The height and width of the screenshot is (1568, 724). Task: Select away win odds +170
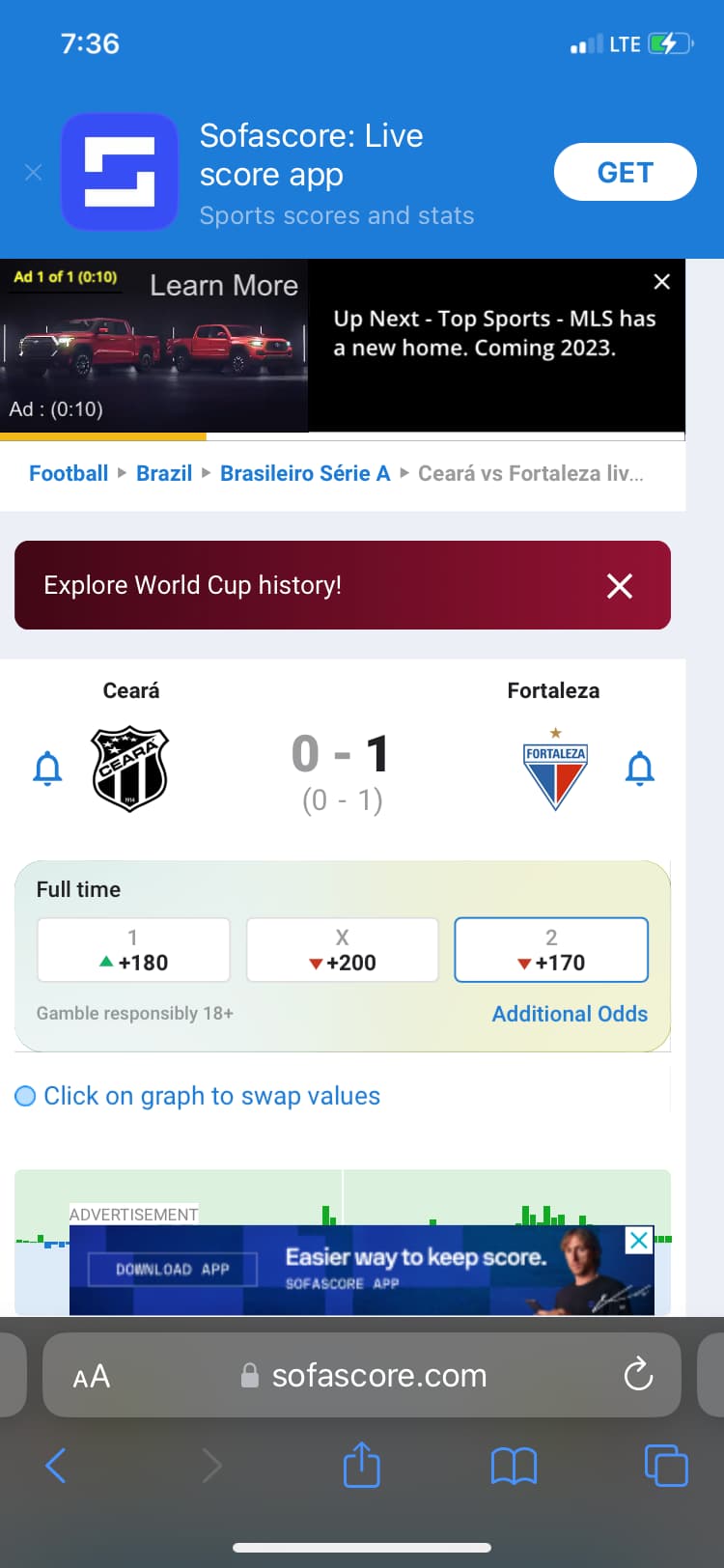pos(550,950)
